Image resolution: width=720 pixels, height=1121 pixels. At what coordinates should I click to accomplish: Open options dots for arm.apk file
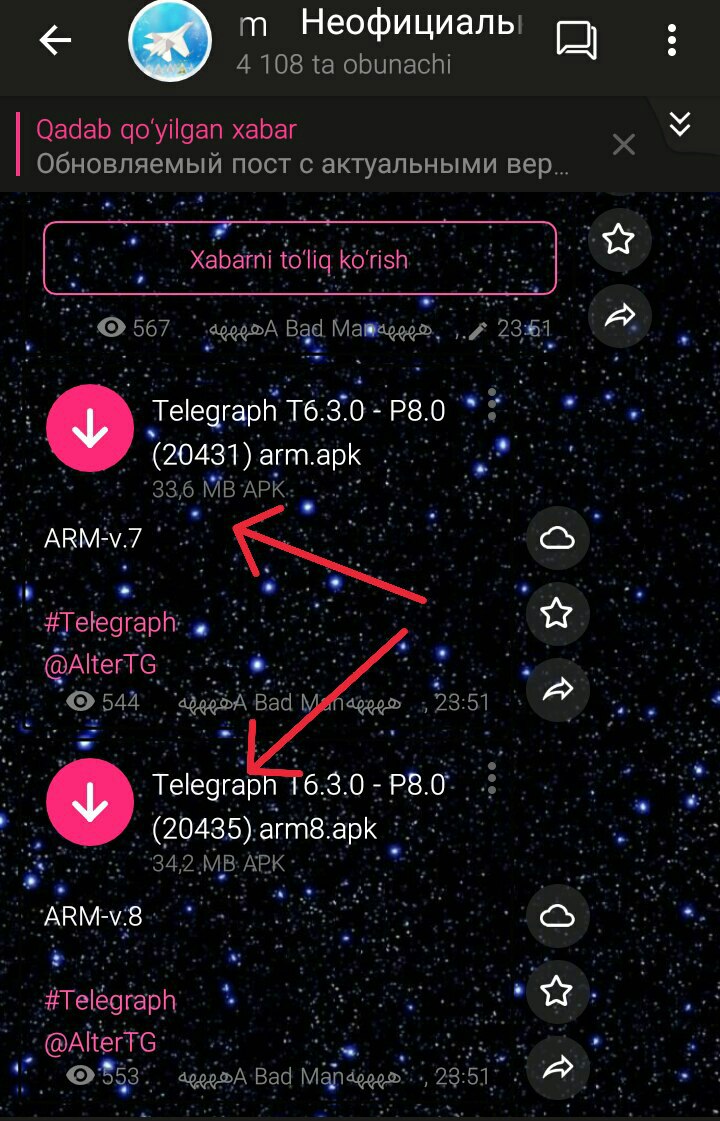point(492,406)
